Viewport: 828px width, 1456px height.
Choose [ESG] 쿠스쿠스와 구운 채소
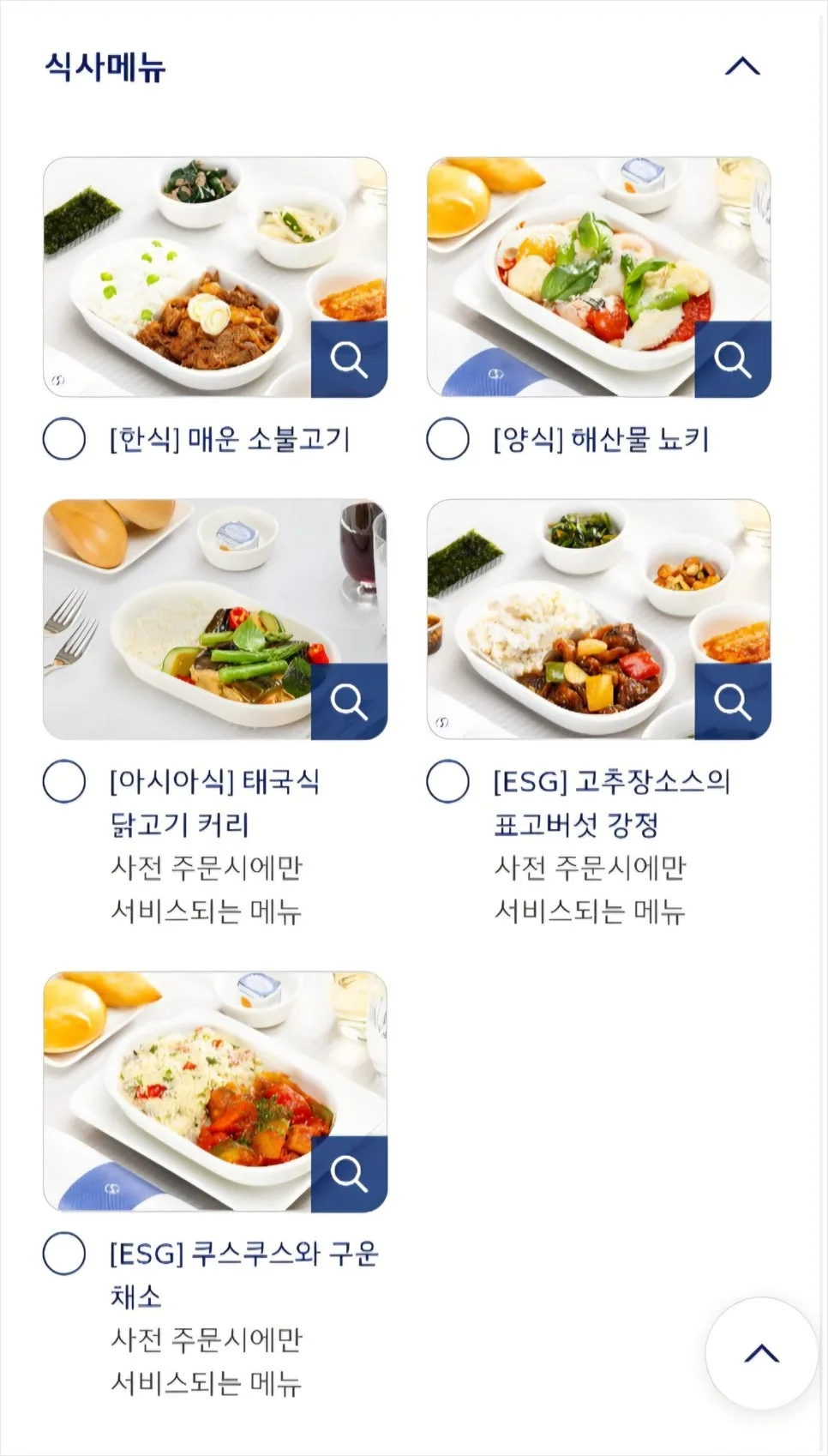coord(64,1254)
